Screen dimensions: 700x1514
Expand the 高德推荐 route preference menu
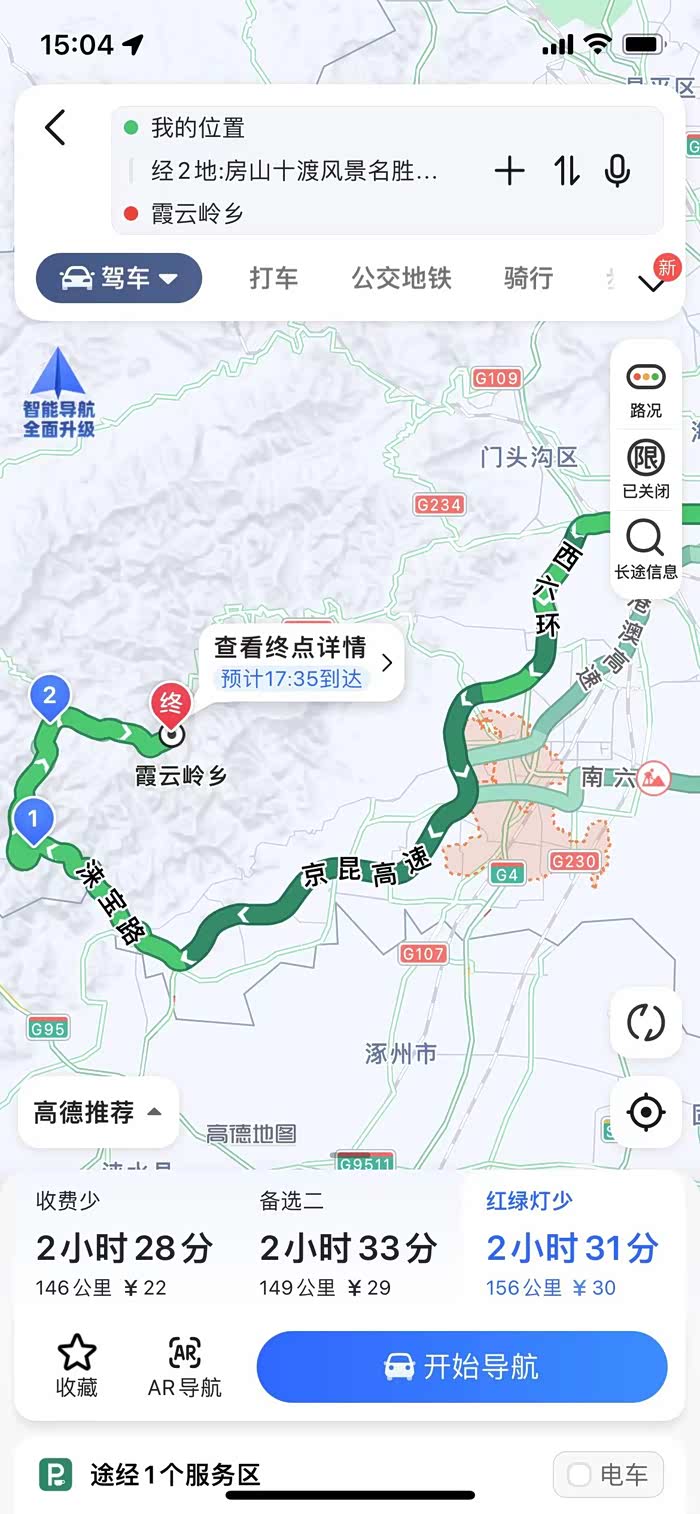pyautogui.click(x=98, y=1112)
